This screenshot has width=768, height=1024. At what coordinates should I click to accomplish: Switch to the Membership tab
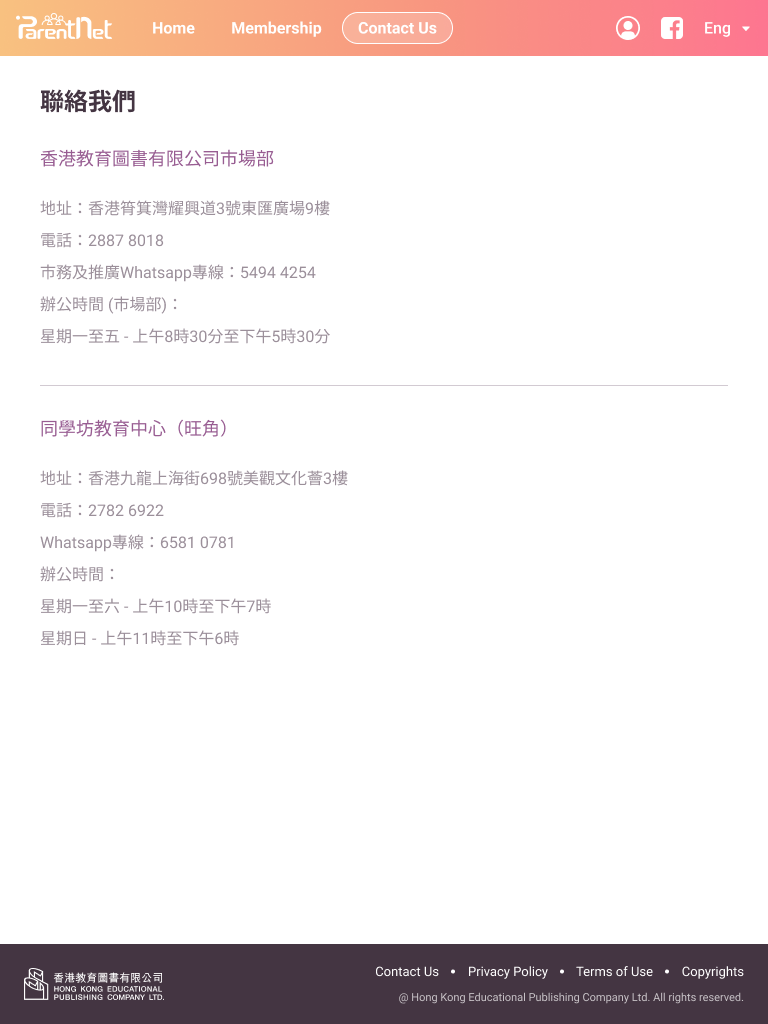tap(276, 28)
